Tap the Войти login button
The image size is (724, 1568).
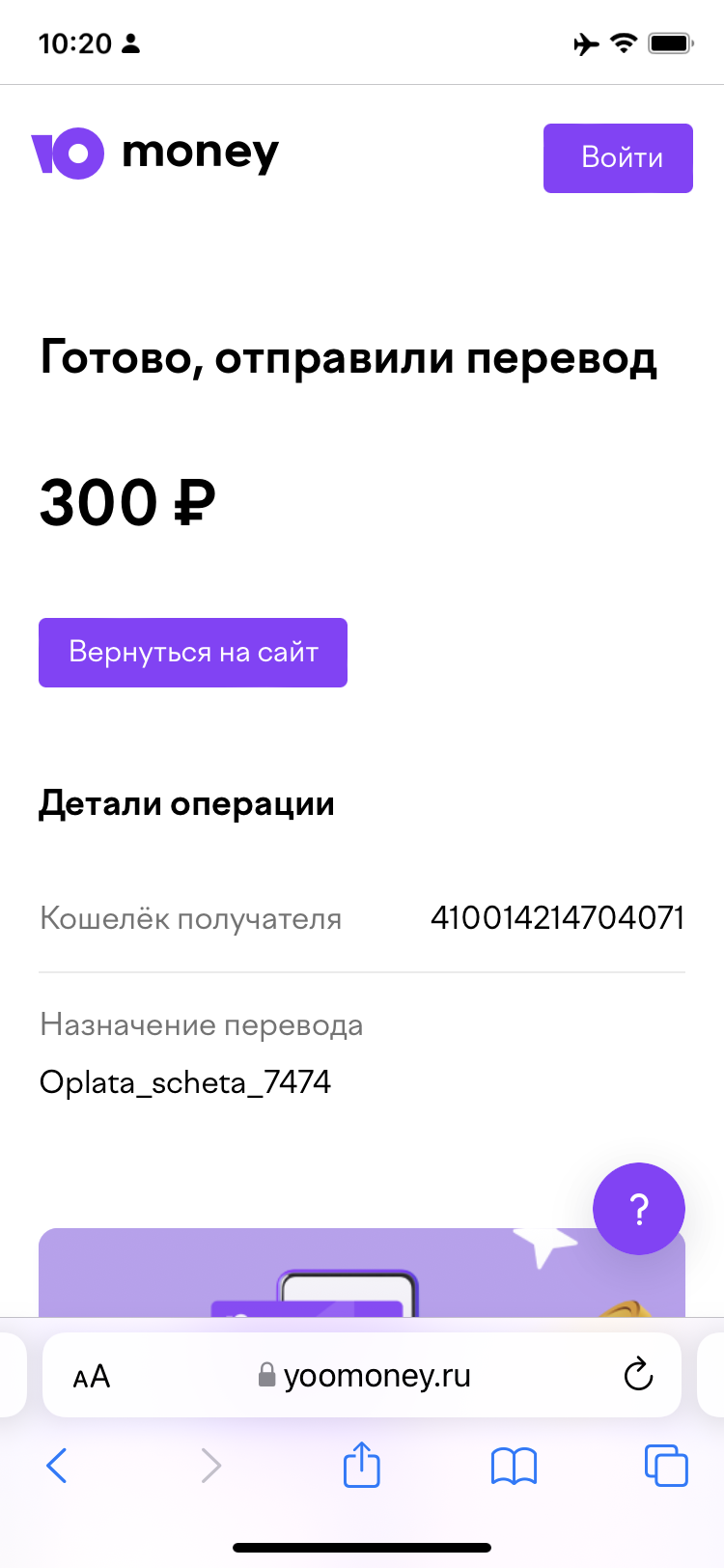618,158
